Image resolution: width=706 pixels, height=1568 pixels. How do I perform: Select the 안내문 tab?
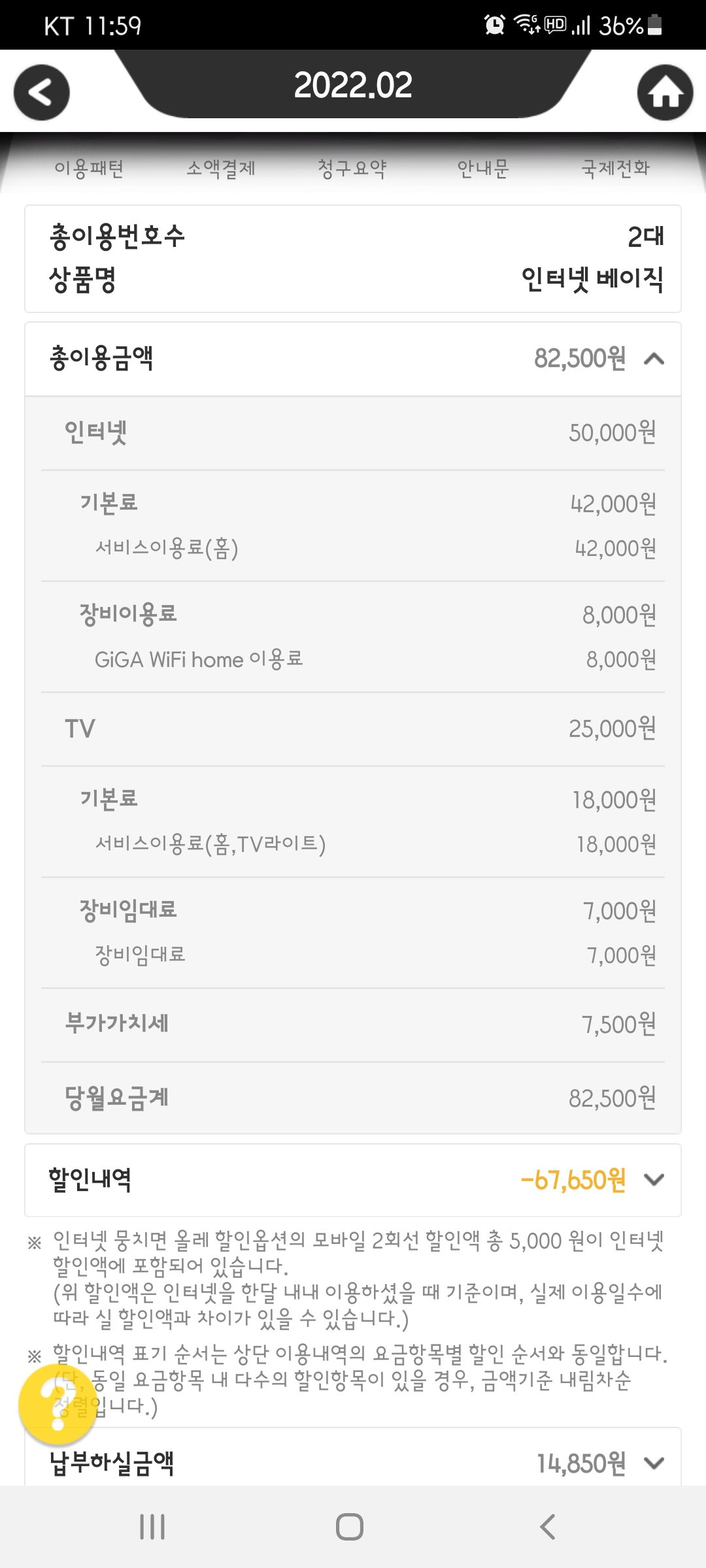click(x=483, y=169)
